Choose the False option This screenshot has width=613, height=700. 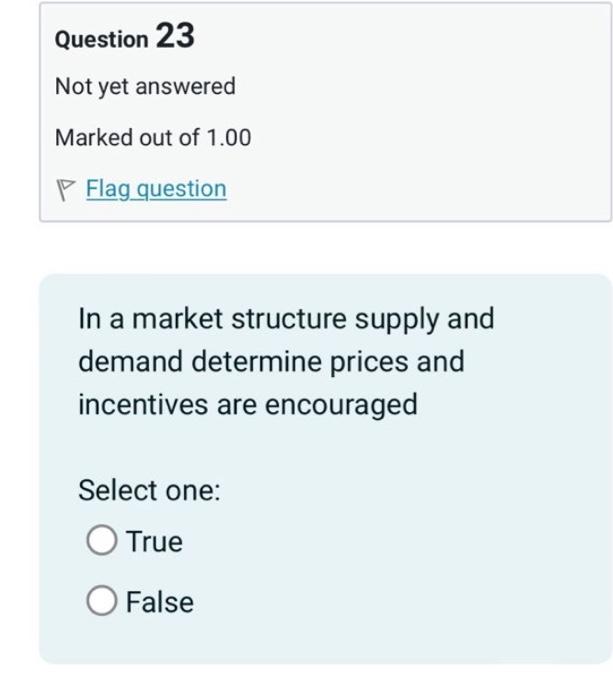click(102, 602)
